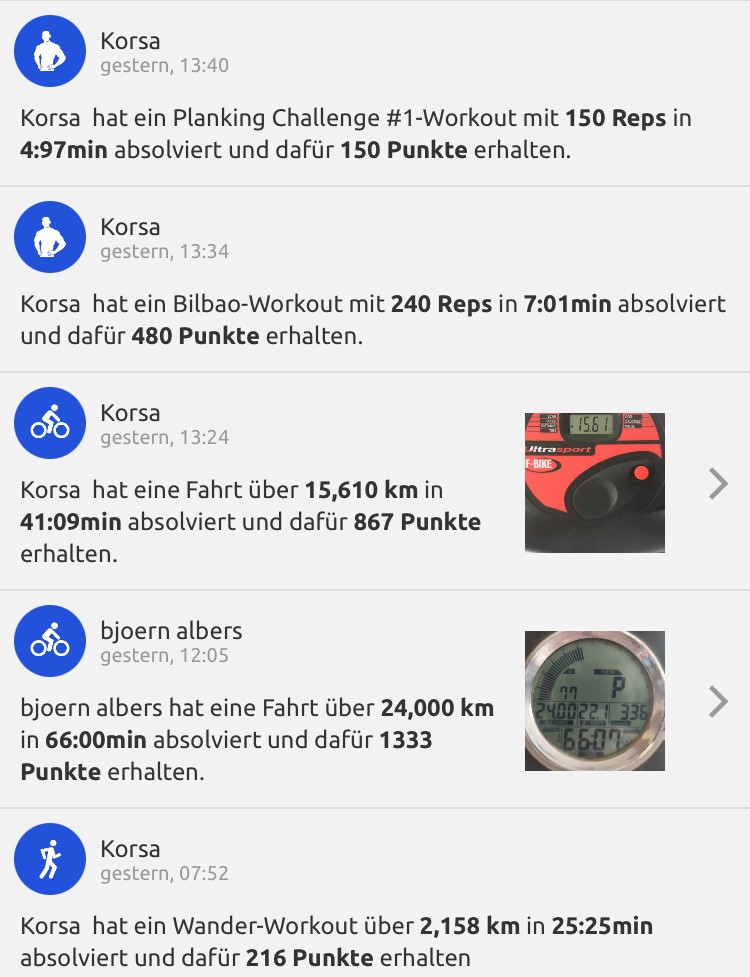Screen dimensions: 750x977
Task: Select the hiking icon on the Wander-Workout
Action: pos(49,858)
